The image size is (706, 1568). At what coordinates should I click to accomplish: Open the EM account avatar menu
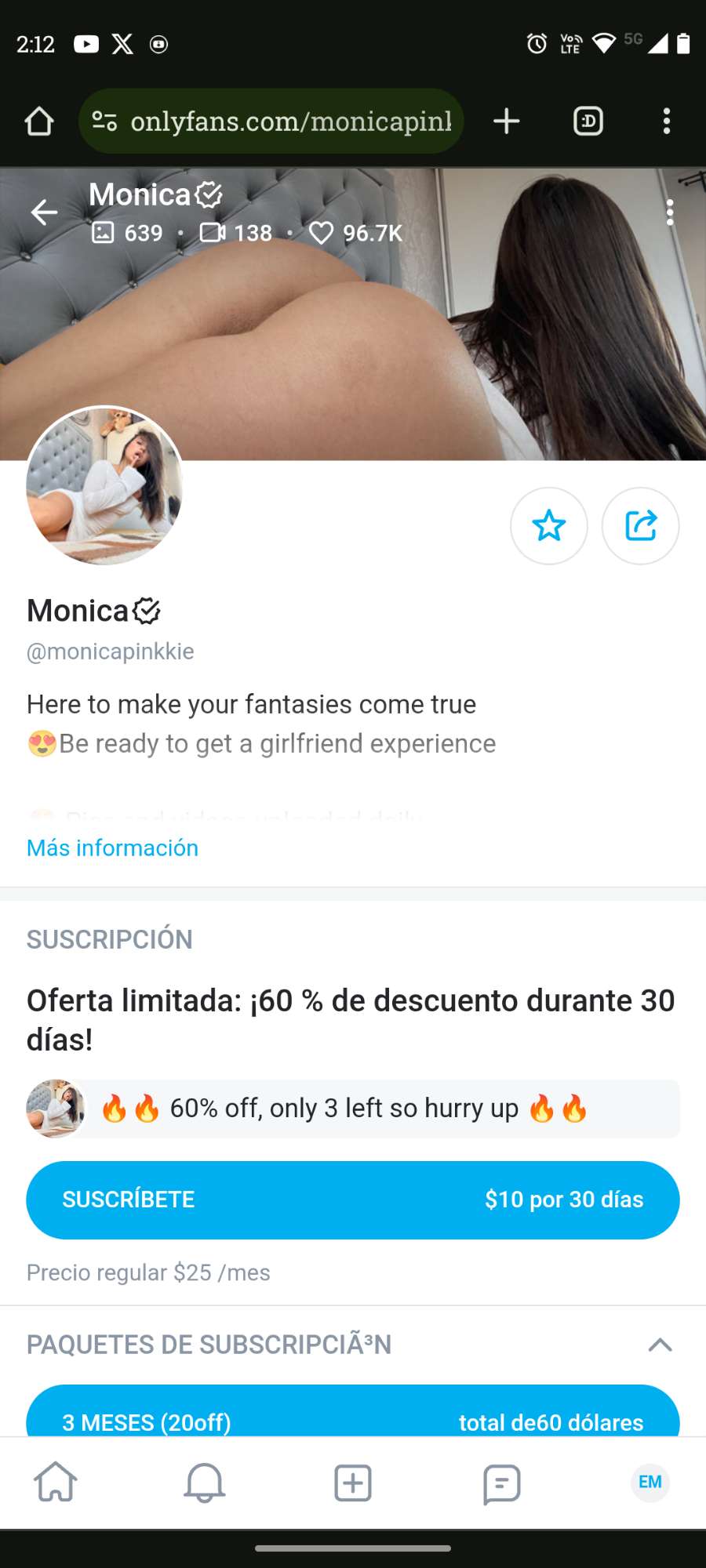pyautogui.click(x=650, y=1482)
